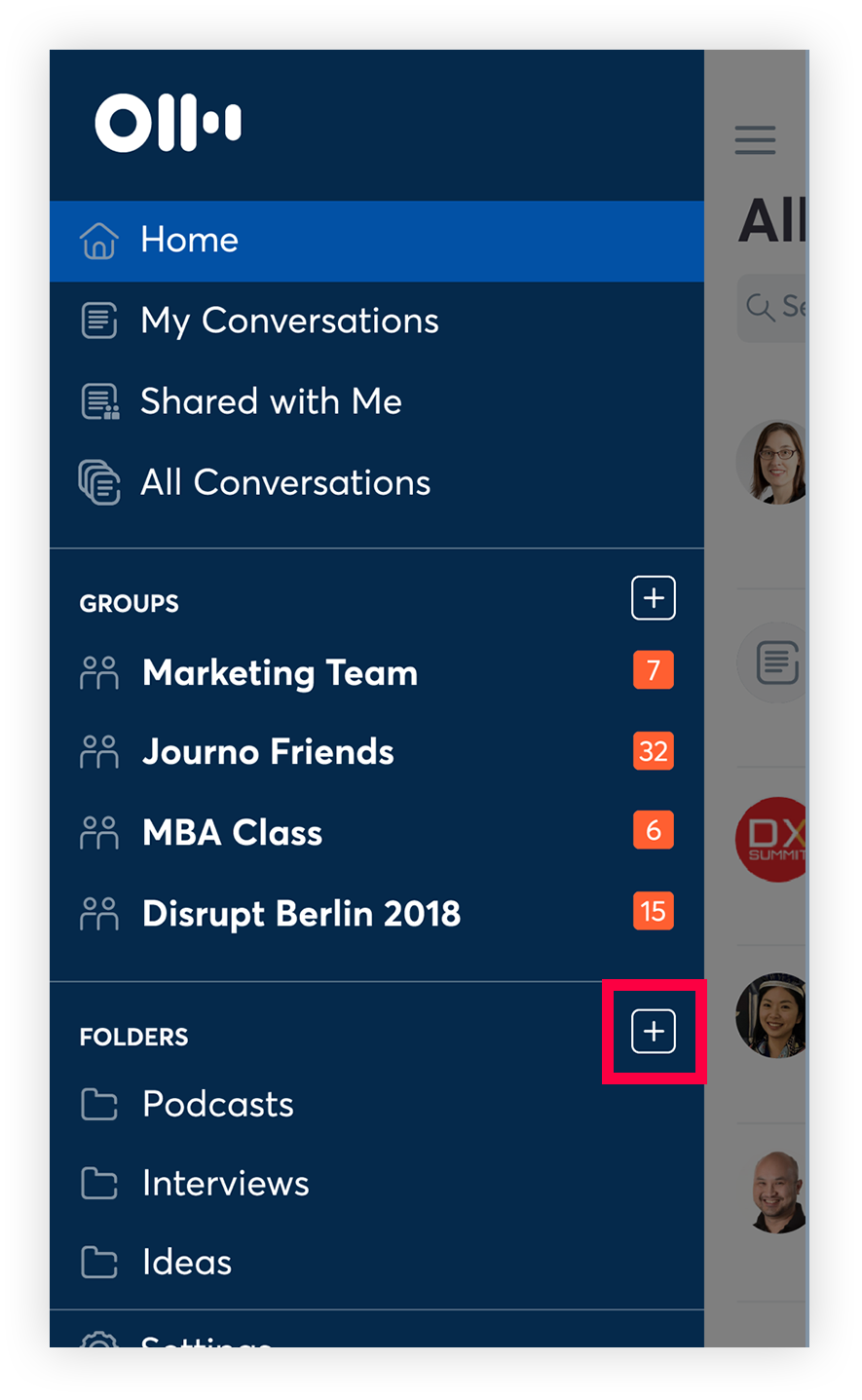Open Shared with Me
This screenshot has height=1400, width=862.
(x=271, y=402)
